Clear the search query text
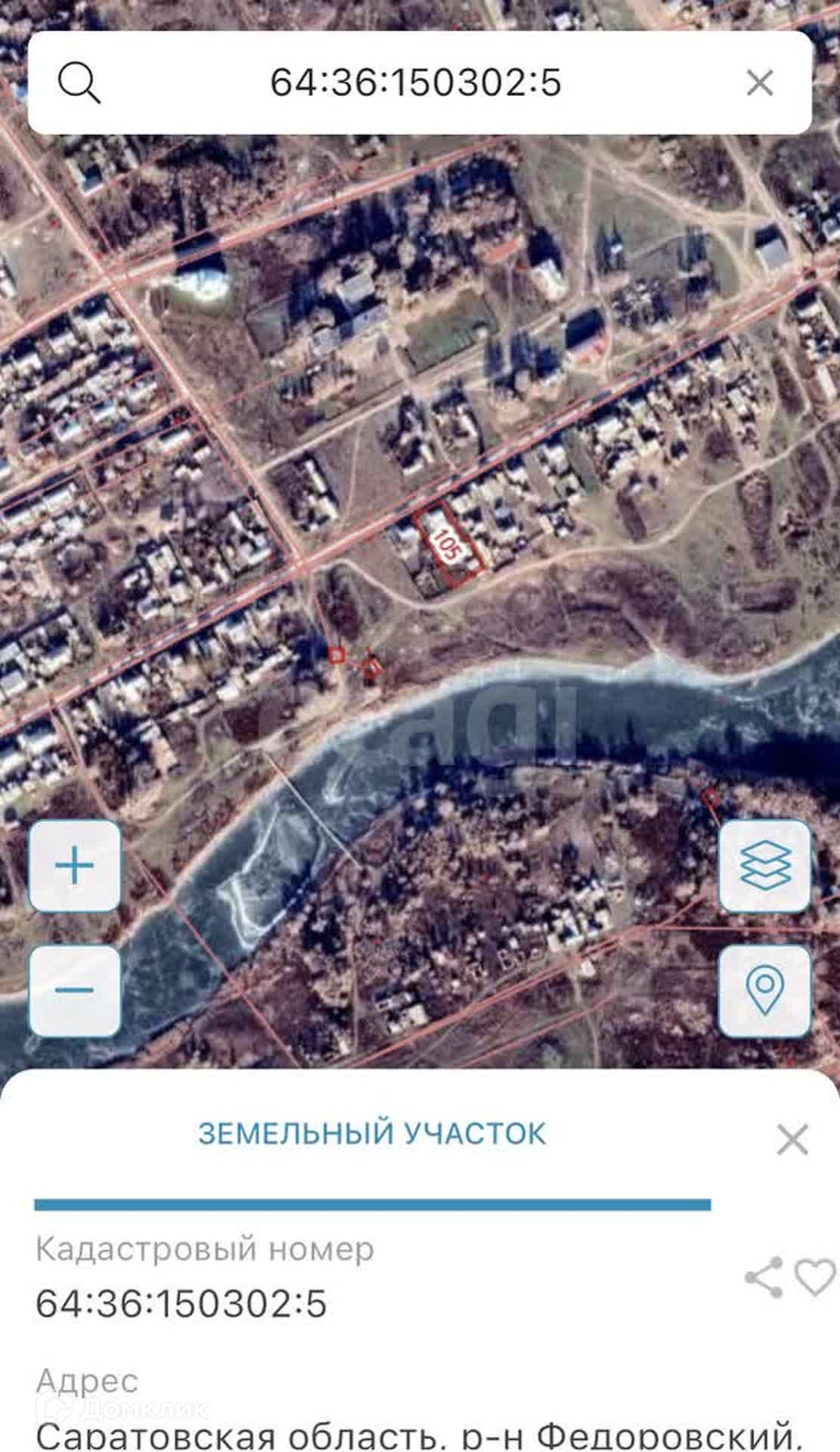This screenshot has height=1452, width=840. coord(759,82)
